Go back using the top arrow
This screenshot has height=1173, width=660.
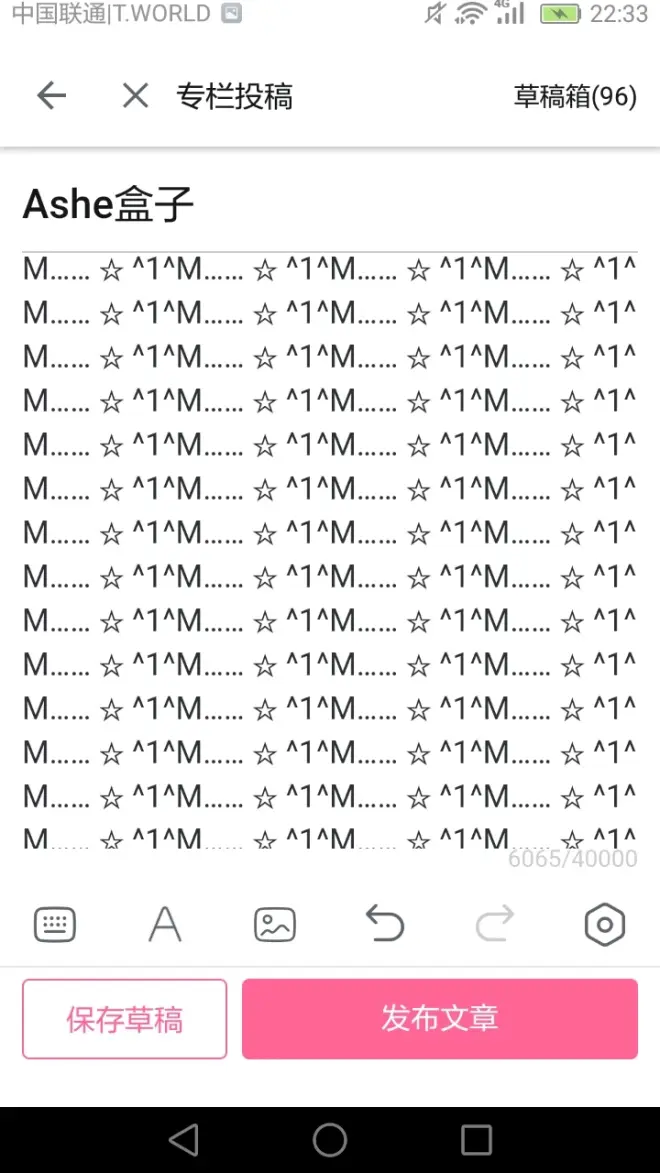[51, 96]
